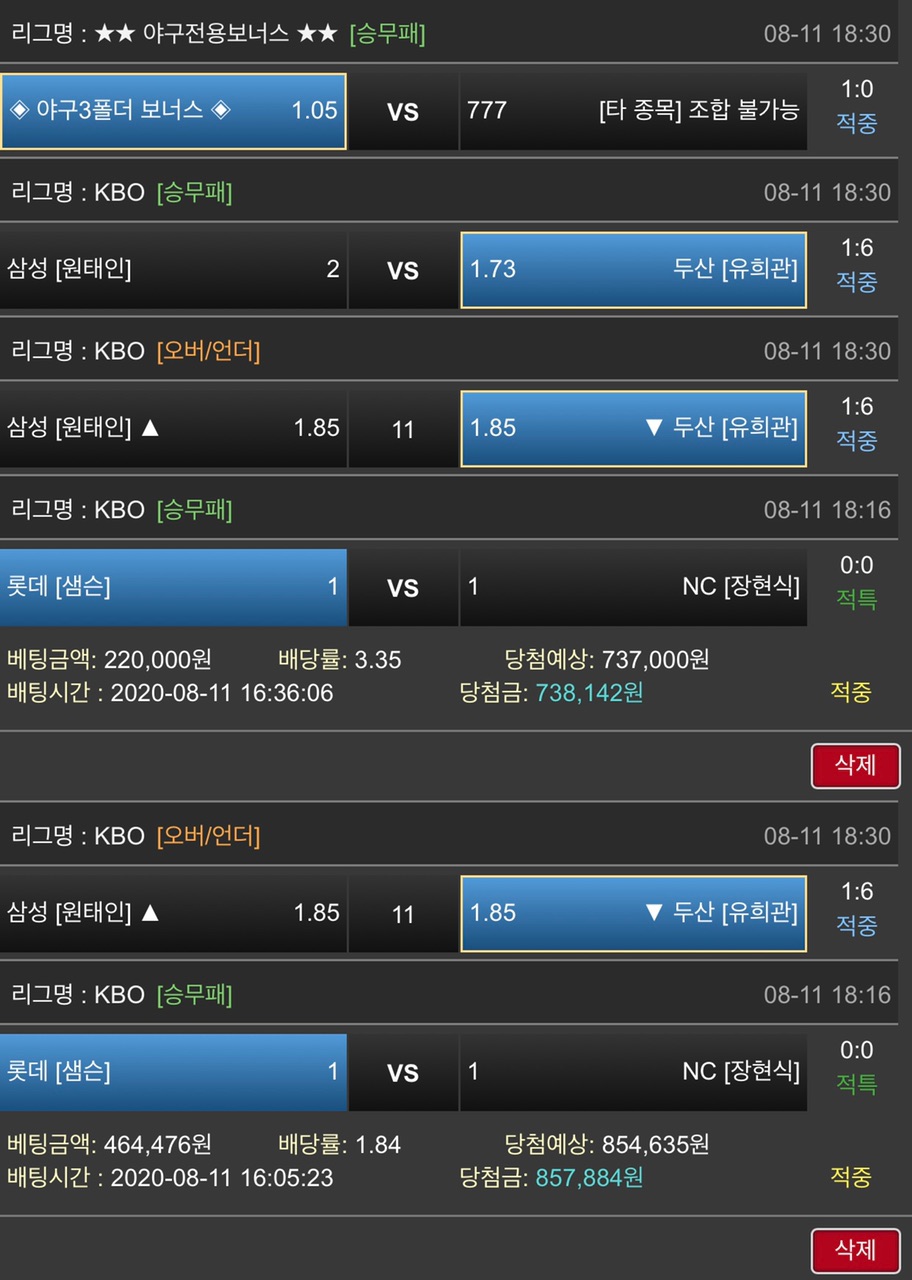Delete the 464,476원 bet record
Viewport: 912px width, 1280px height.
click(x=855, y=1249)
